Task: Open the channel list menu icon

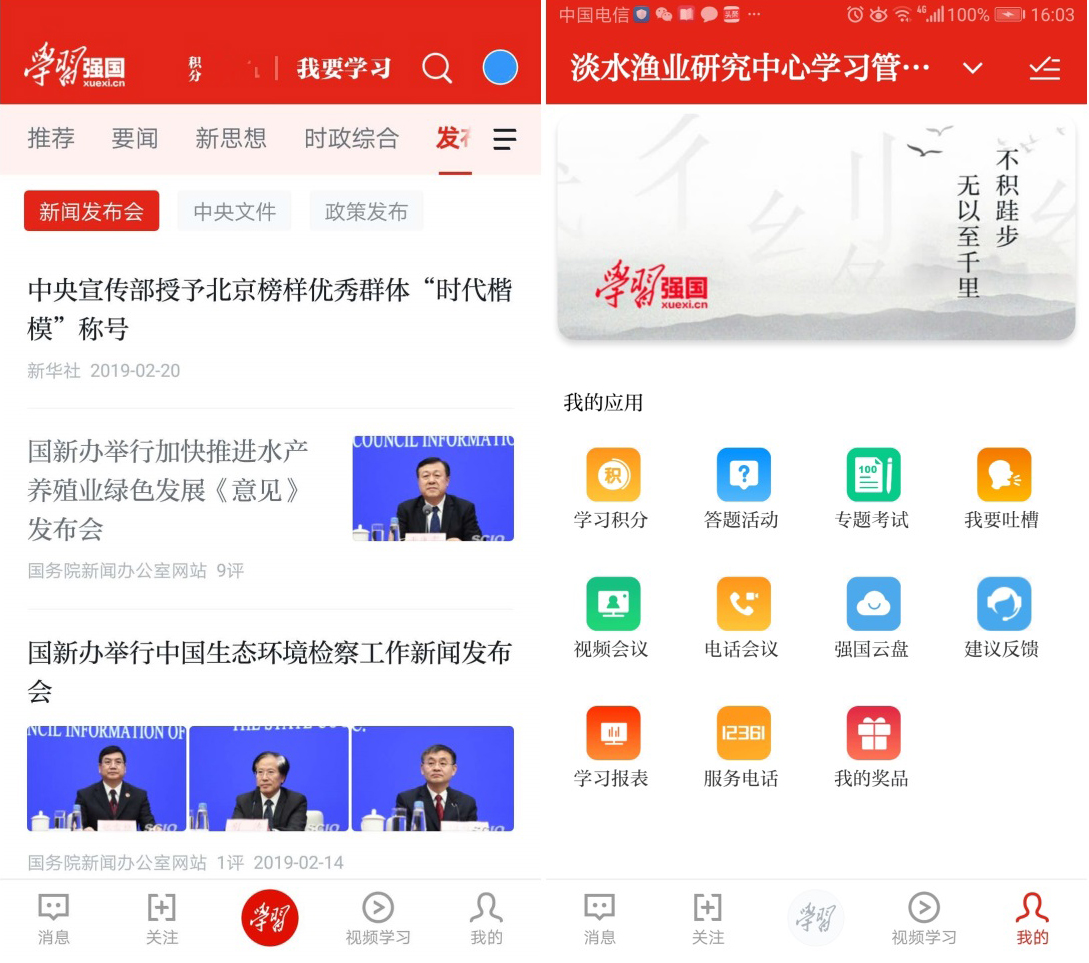Action: click(505, 139)
